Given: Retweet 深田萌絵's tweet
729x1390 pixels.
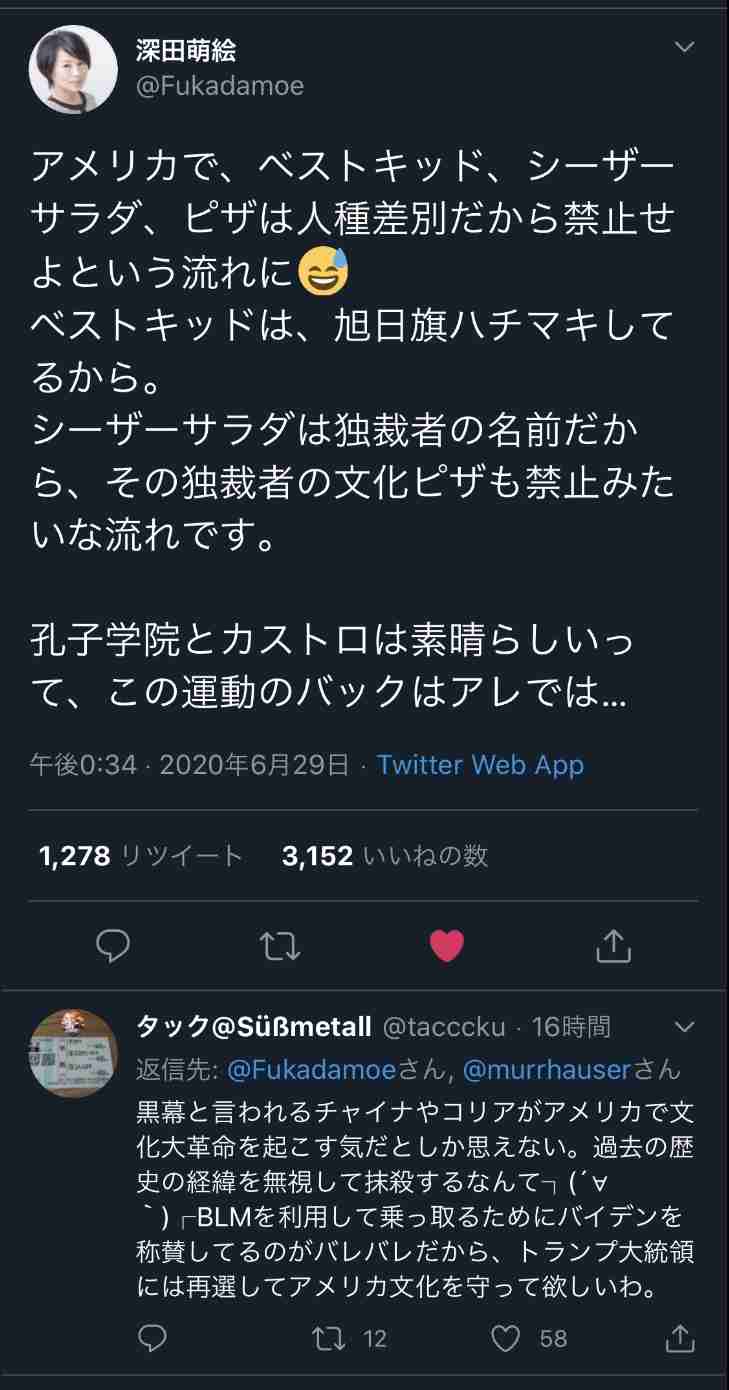Looking at the screenshot, I should [x=279, y=945].
